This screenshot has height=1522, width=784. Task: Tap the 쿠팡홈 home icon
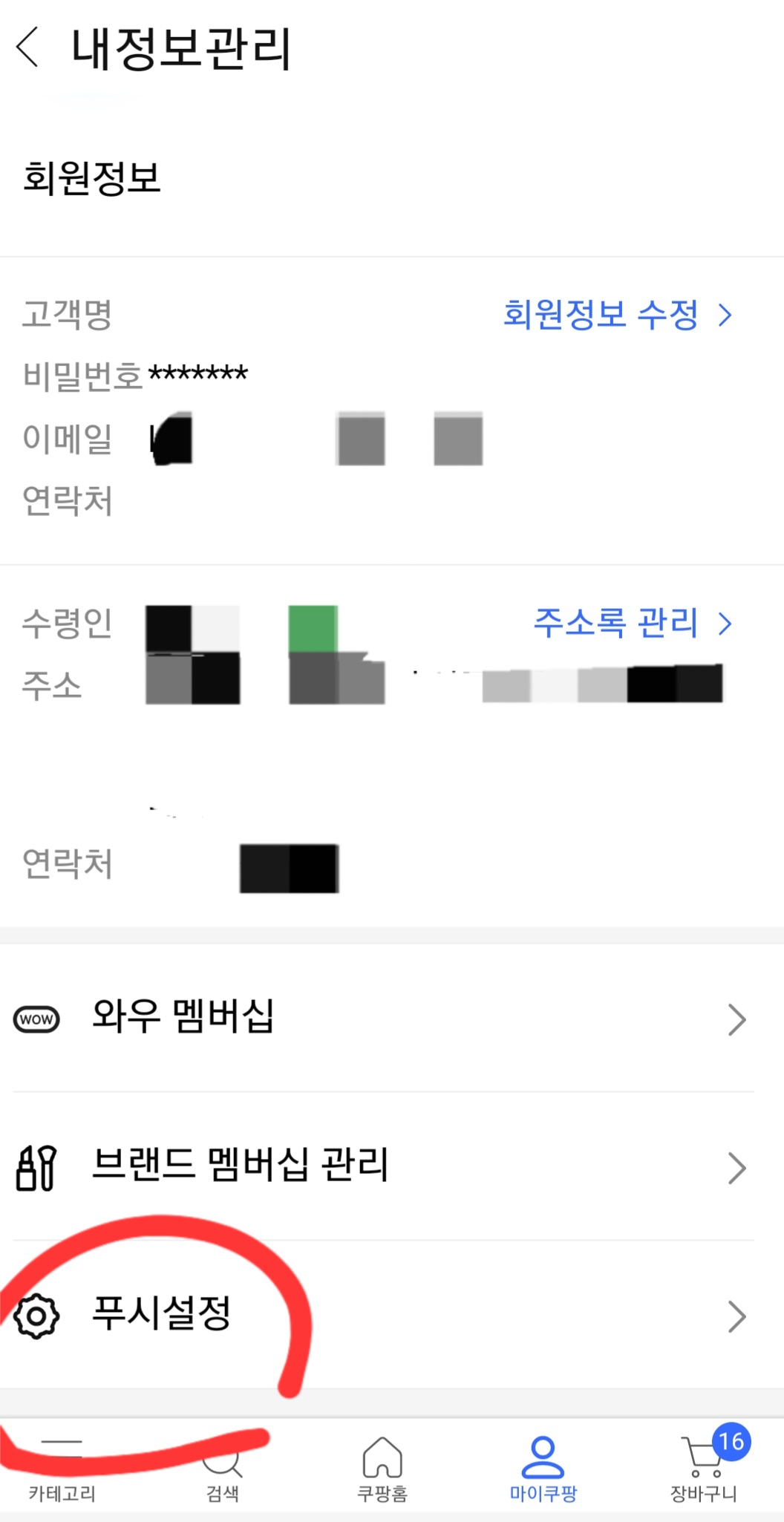[x=382, y=1457]
